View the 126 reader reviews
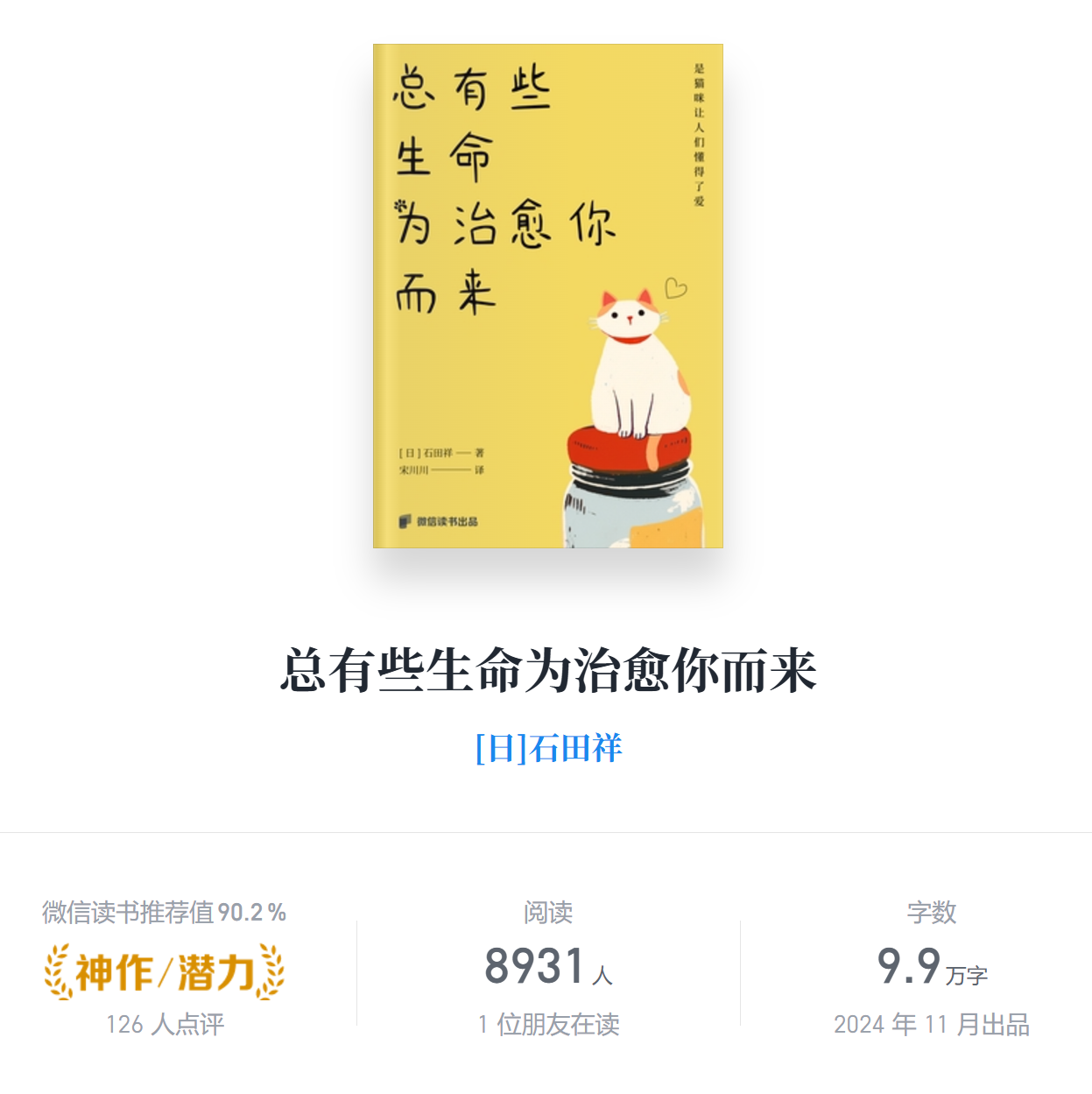This screenshot has height=1094, width=1092. pyautogui.click(x=165, y=1024)
